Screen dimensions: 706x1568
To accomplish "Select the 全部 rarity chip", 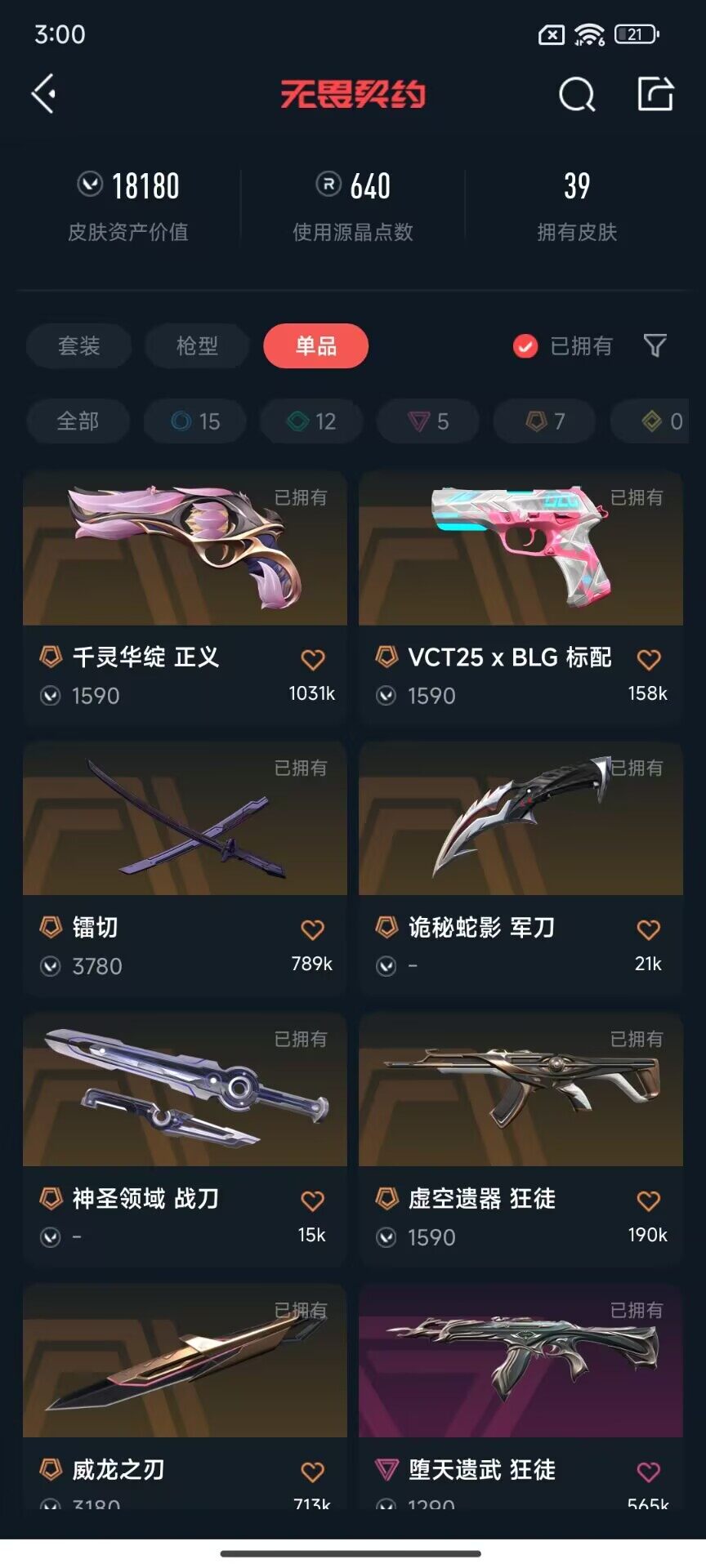I will click(78, 421).
